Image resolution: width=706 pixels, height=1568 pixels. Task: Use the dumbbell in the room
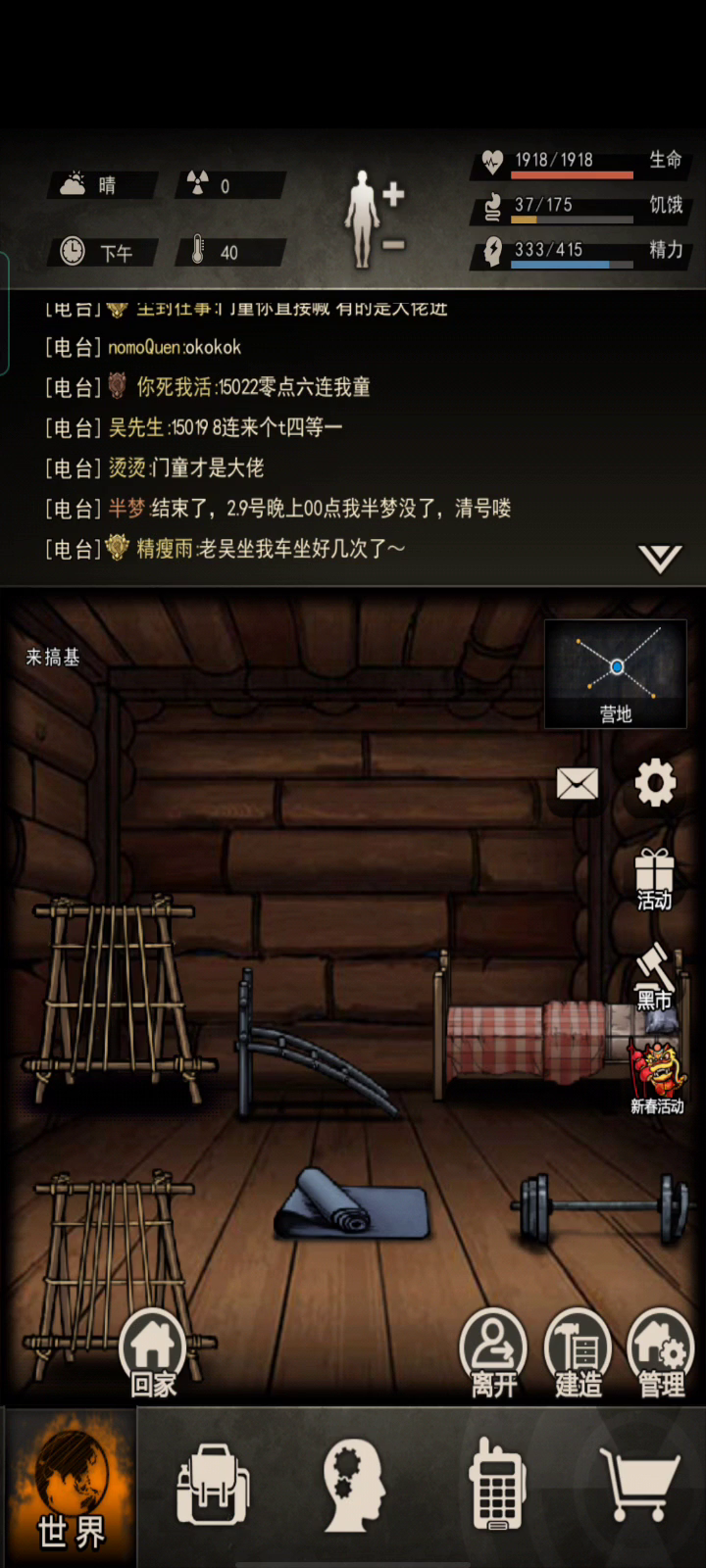point(602,1207)
